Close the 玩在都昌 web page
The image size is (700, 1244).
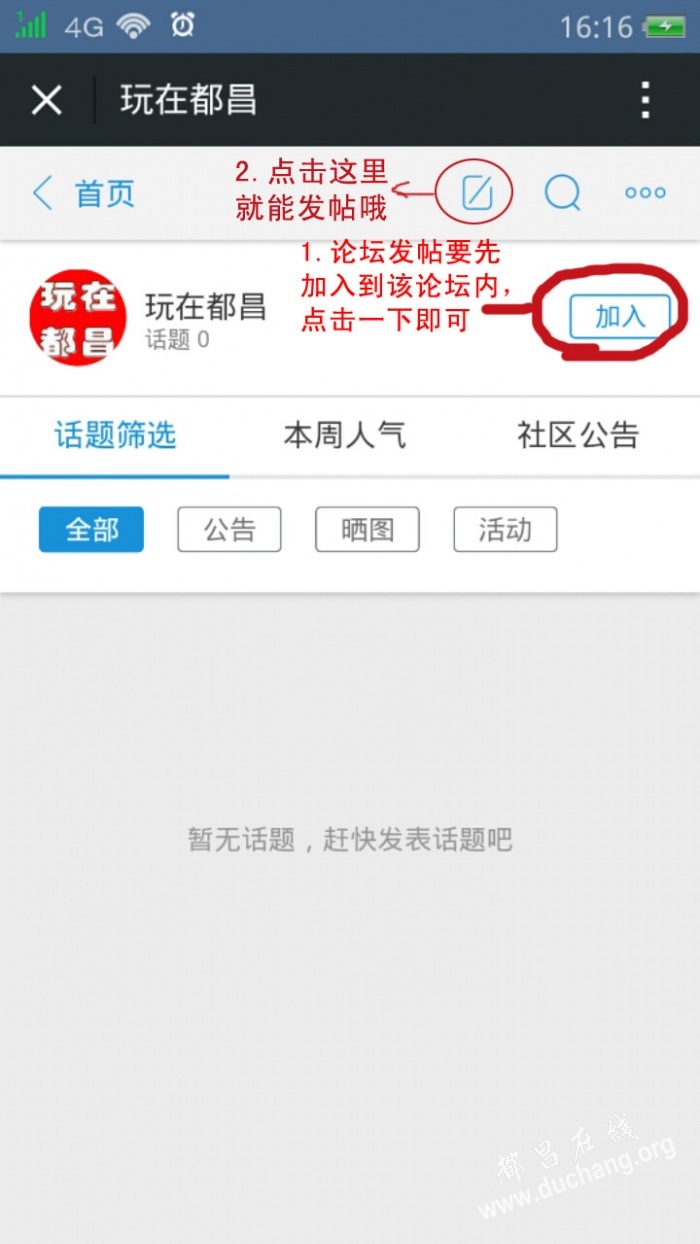(46, 100)
